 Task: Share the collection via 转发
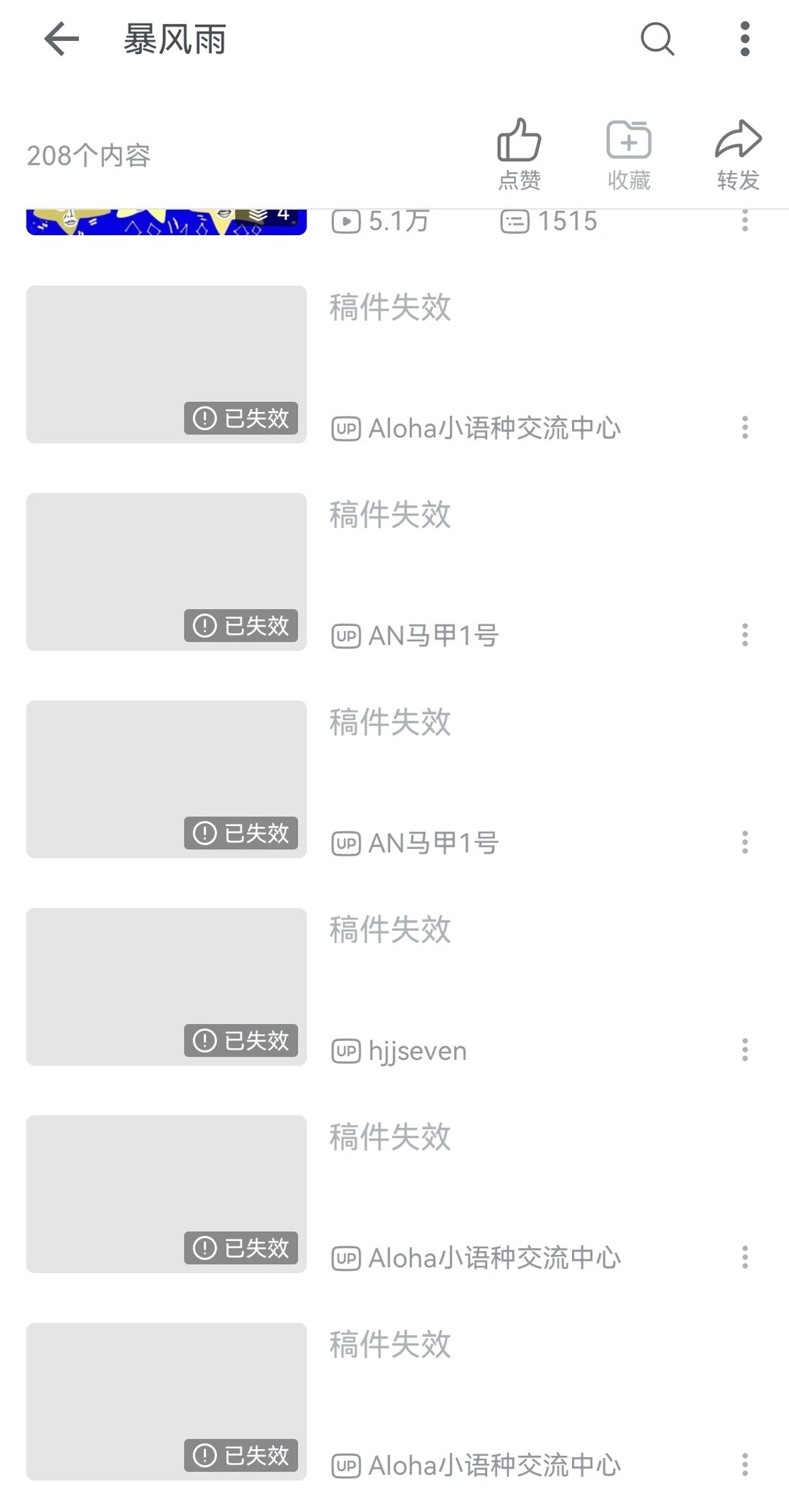click(738, 154)
